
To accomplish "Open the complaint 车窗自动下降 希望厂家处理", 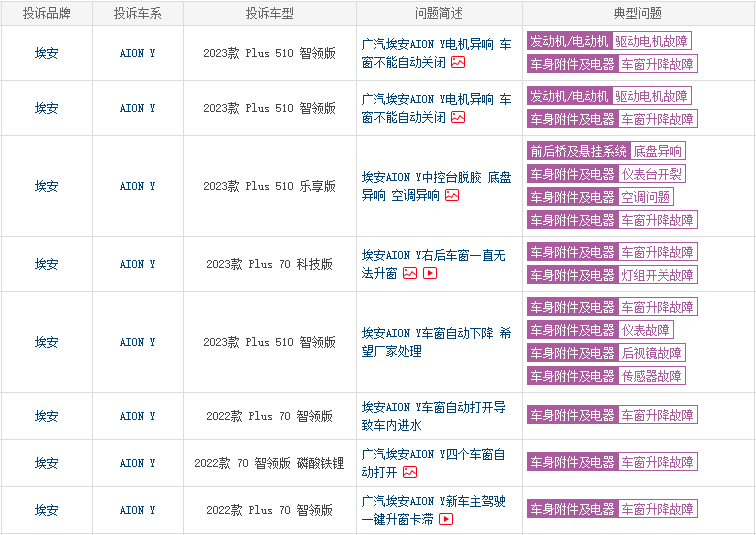I will (436, 333).
